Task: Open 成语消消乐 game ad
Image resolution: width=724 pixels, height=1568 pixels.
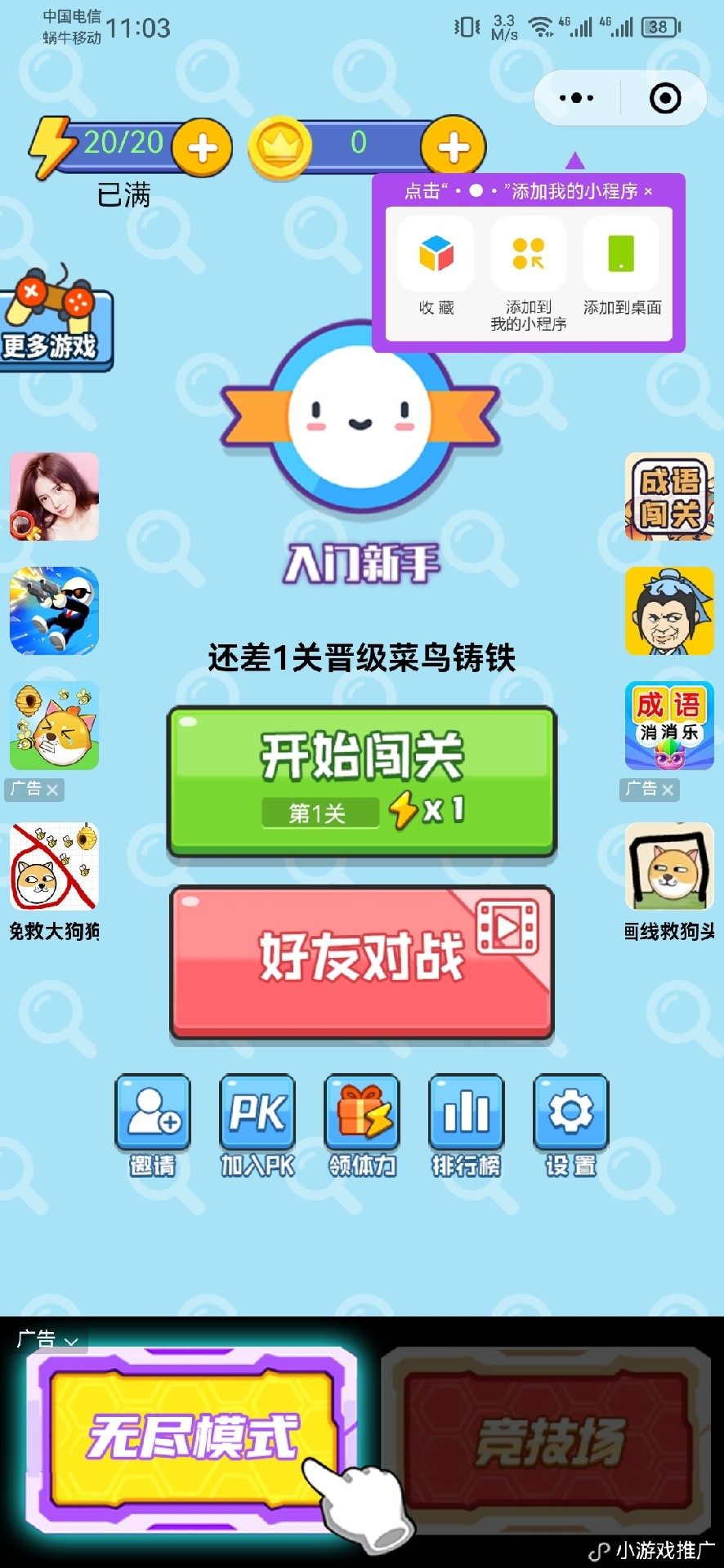Action: click(x=669, y=725)
